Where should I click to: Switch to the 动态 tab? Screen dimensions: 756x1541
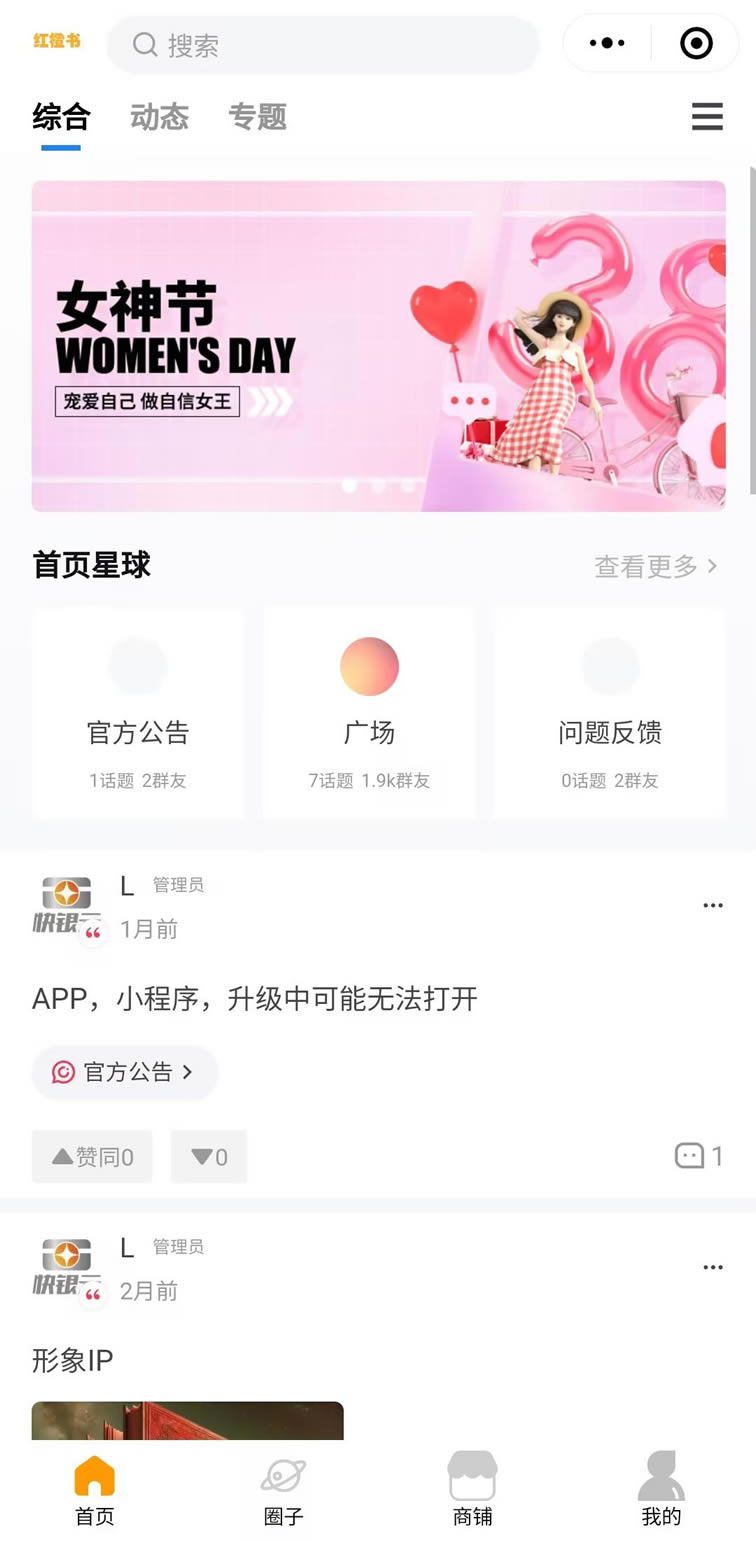[159, 117]
